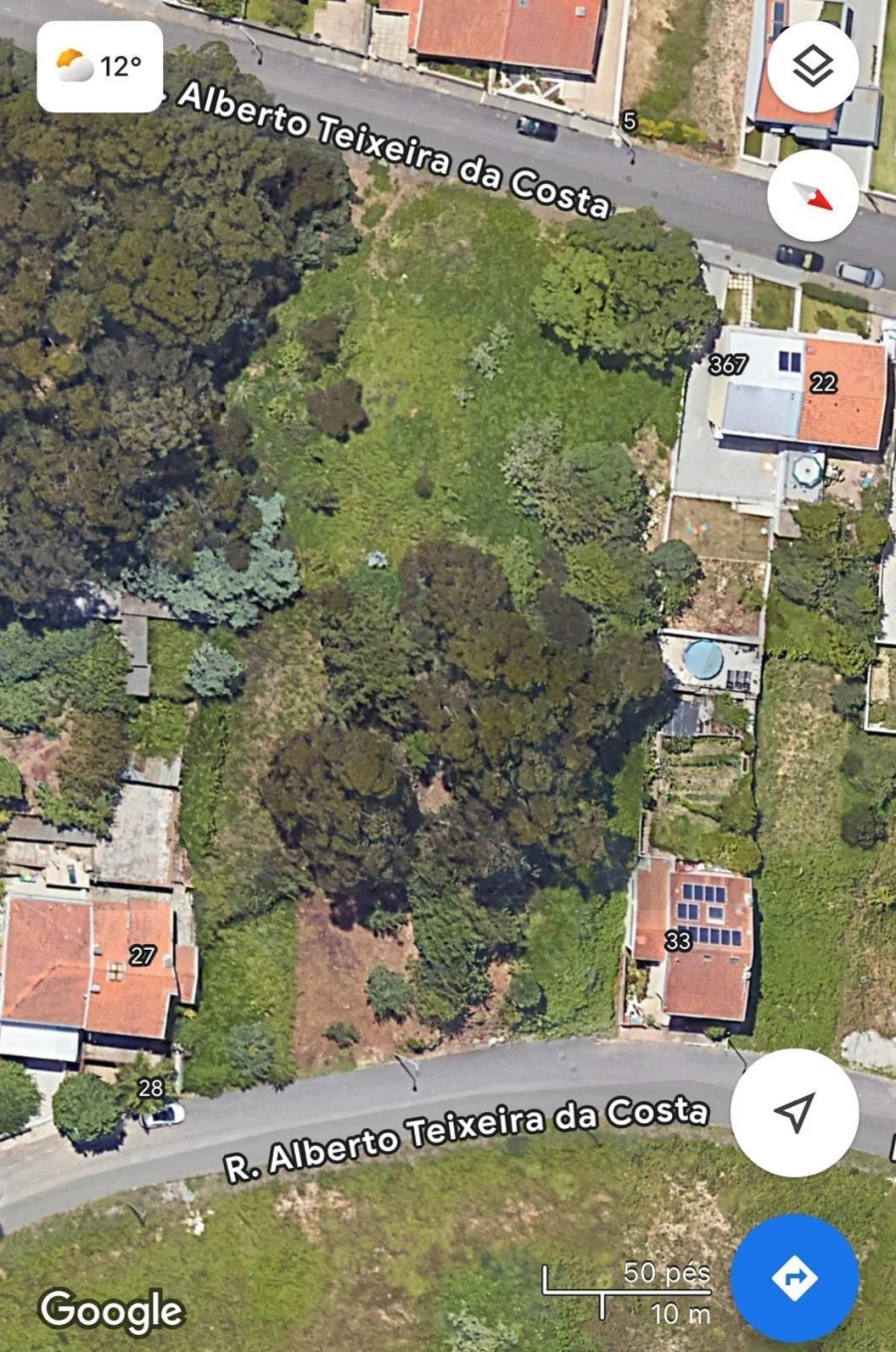Toggle map rotation with the compass button

(x=812, y=197)
